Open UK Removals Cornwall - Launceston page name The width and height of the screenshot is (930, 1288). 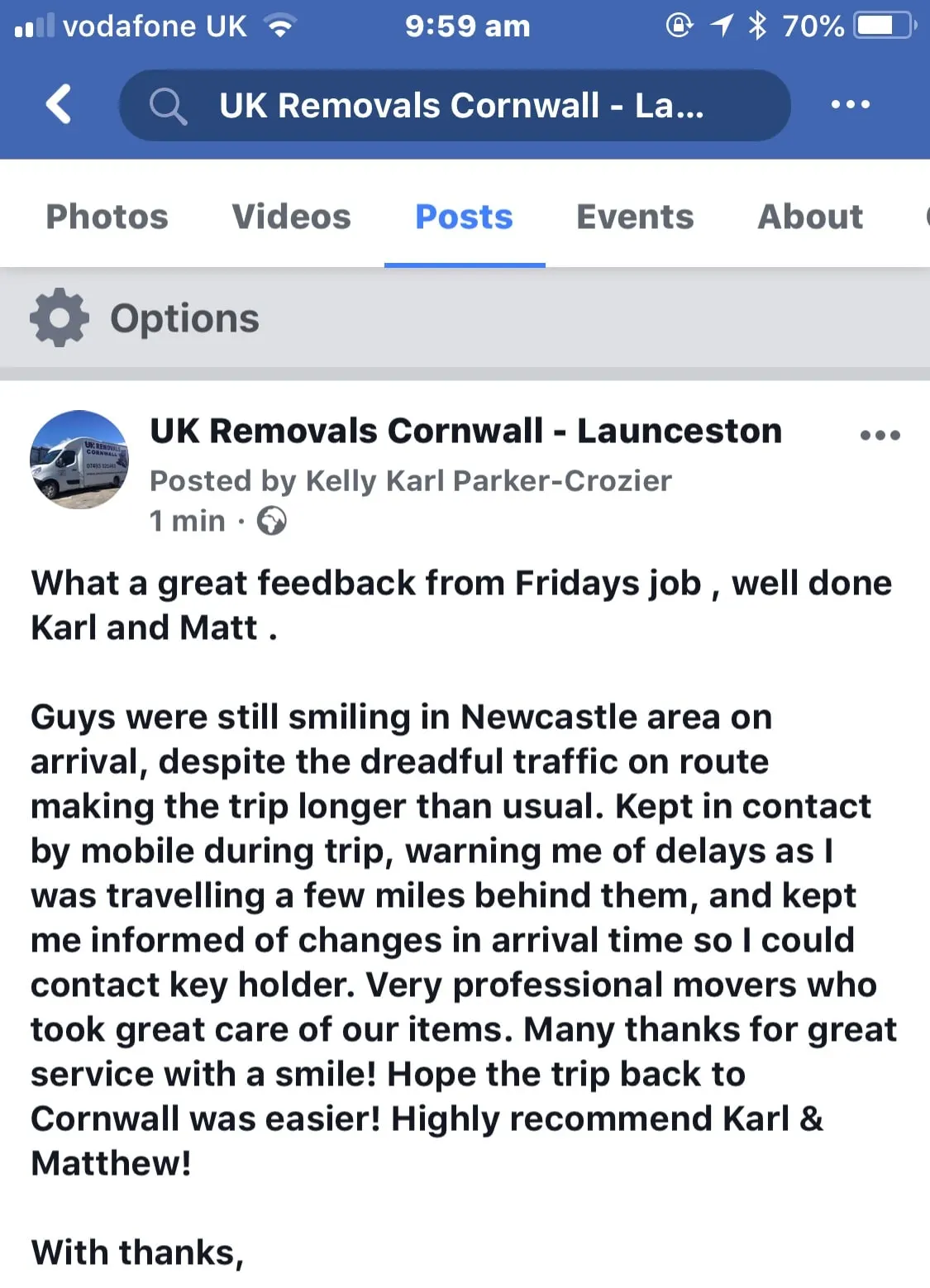point(465,431)
